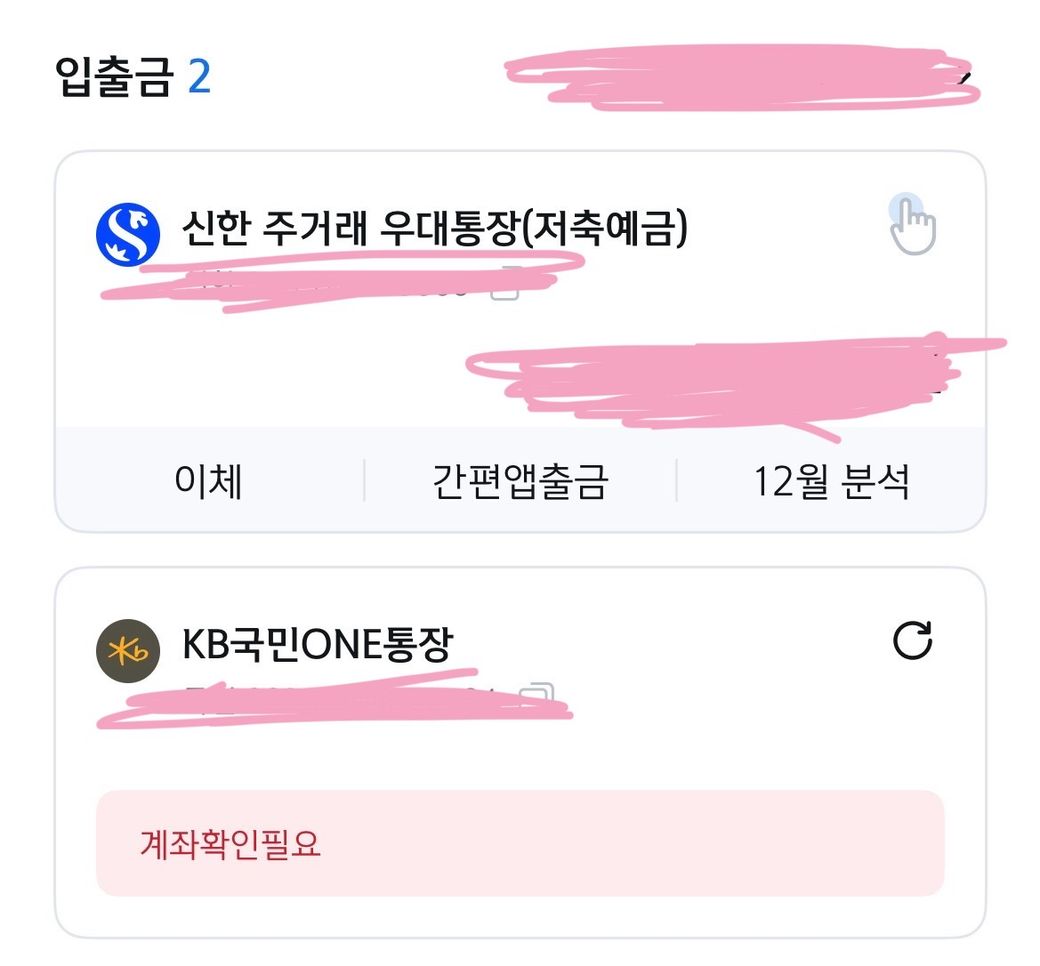Refresh the KB국민ONE통장 account
This screenshot has width=1040, height=966.
tap(912, 641)
